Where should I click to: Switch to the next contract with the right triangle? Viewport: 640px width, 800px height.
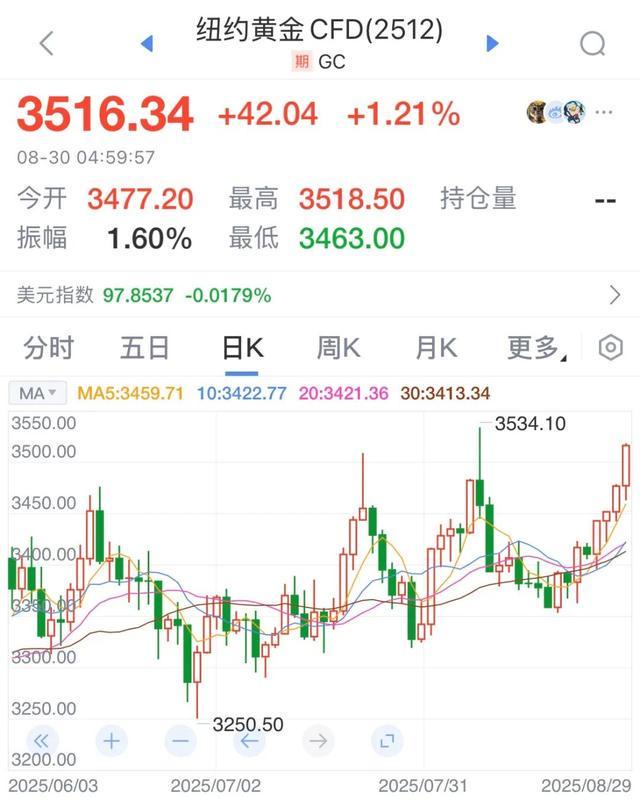click(492, 43)
